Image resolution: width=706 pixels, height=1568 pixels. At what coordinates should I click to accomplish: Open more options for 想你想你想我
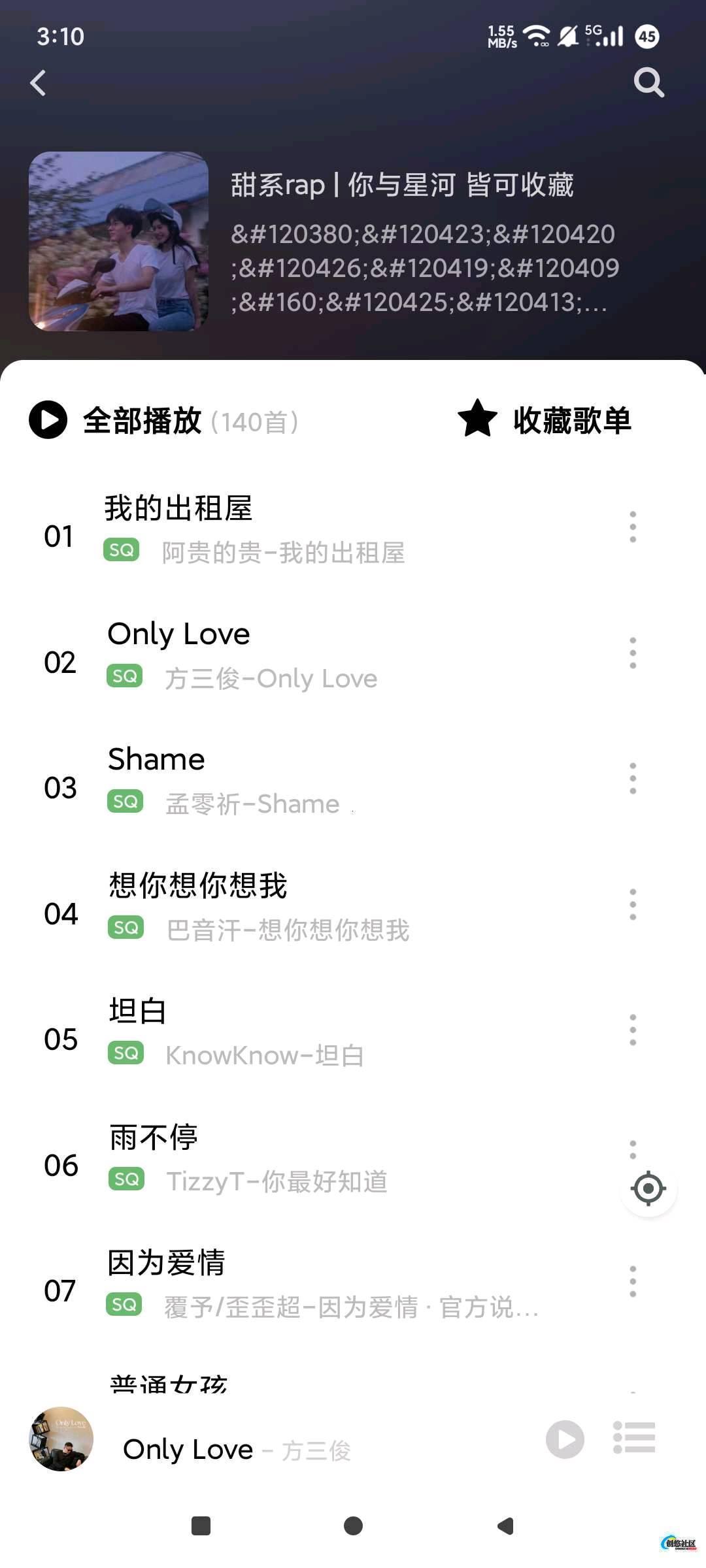click(633, 904)
